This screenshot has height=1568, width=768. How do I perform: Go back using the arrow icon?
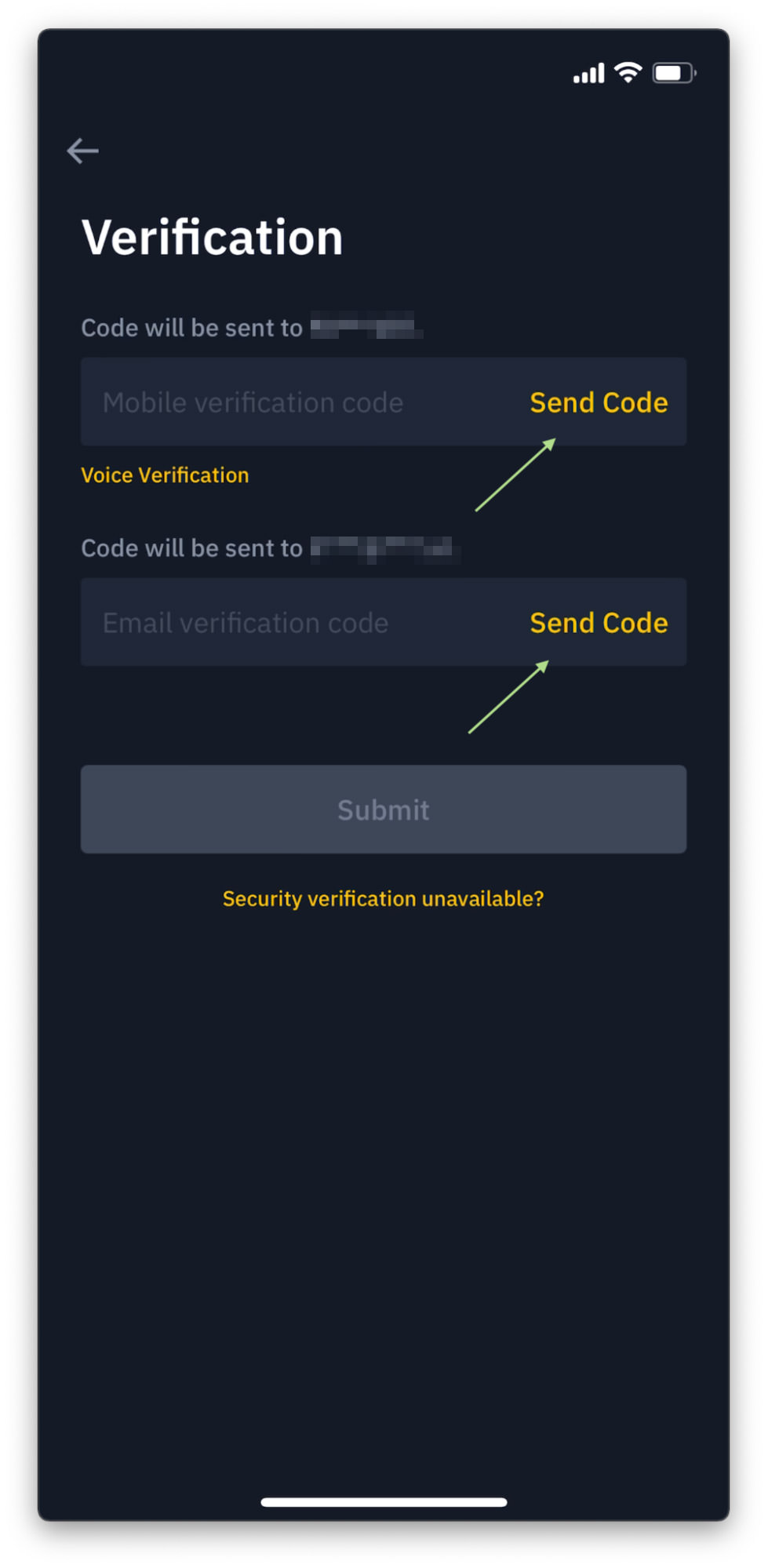(82, 151)
